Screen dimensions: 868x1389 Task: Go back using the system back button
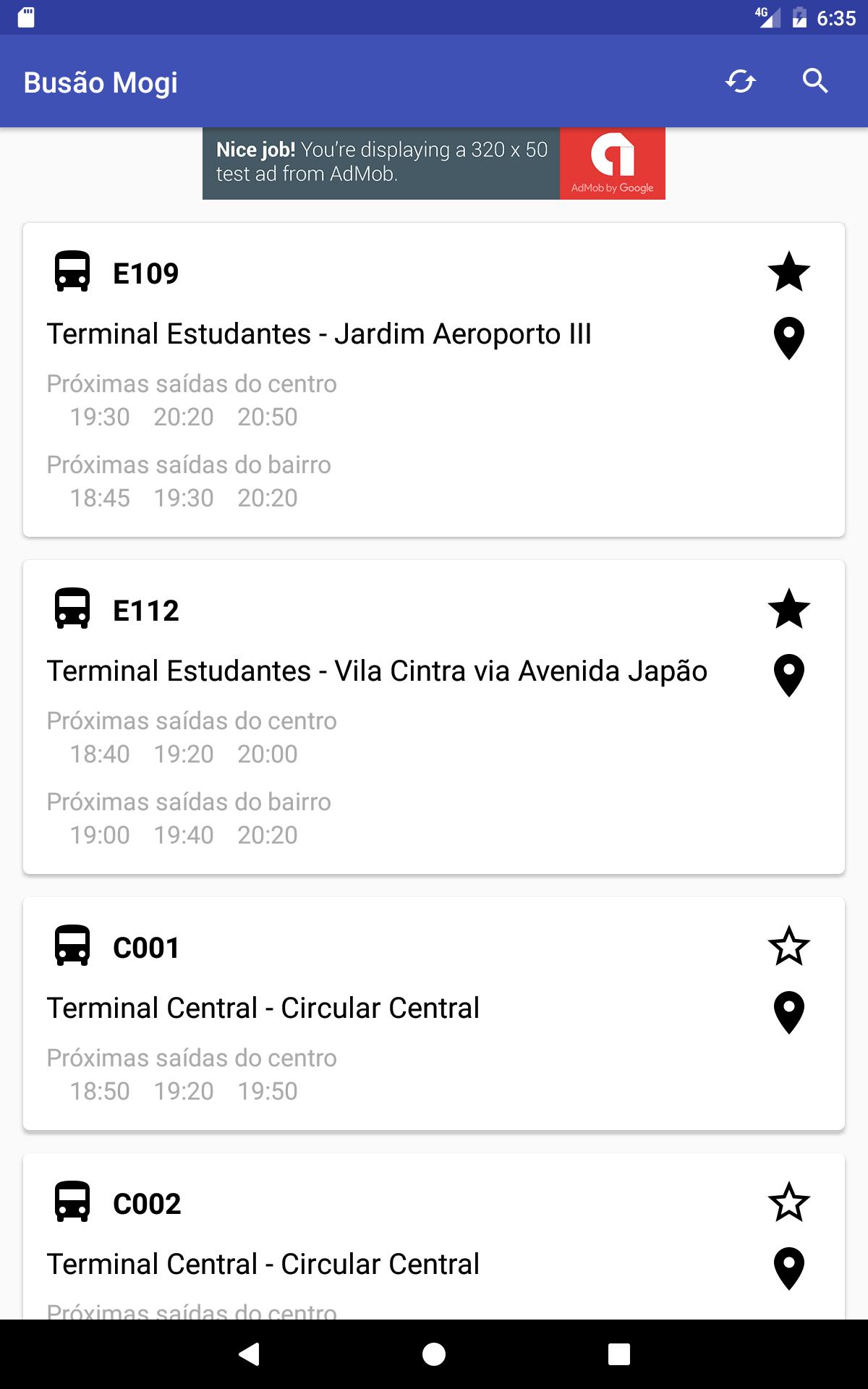point(249,1354)
